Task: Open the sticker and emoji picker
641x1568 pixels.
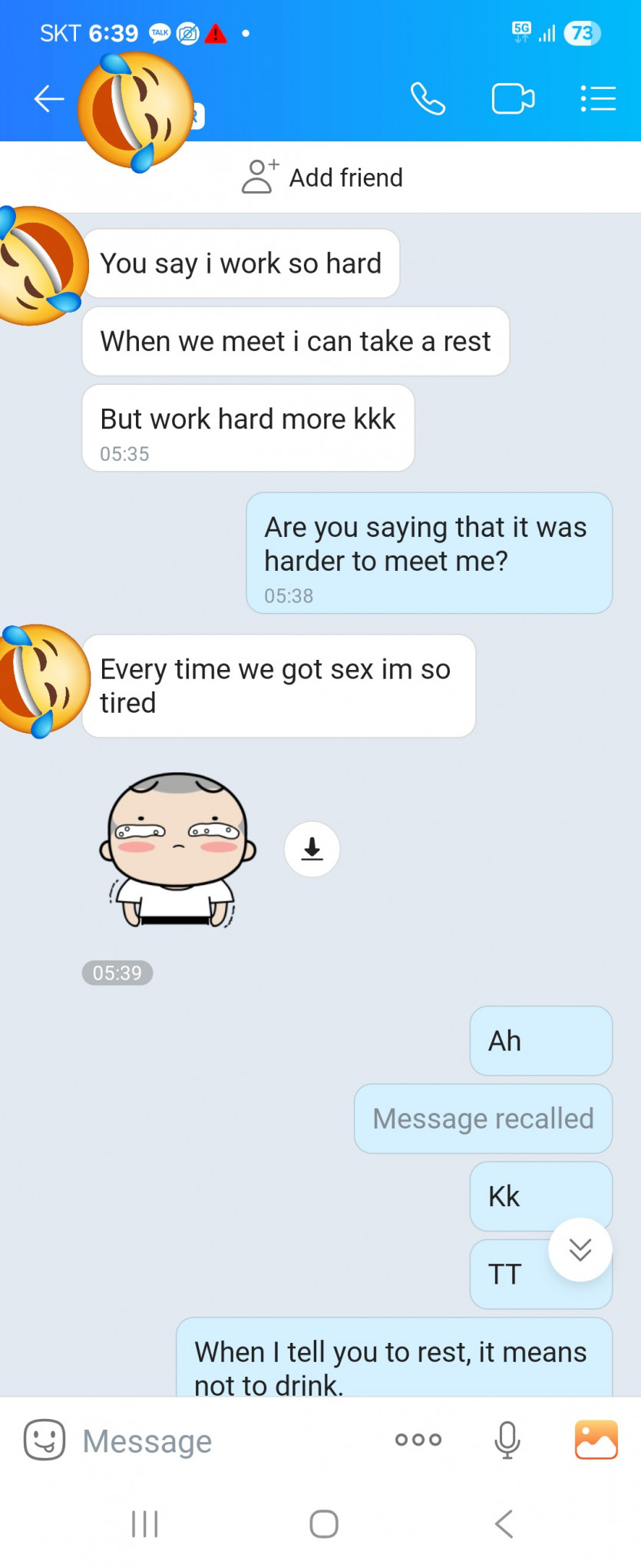Action: coord(45,1440)
